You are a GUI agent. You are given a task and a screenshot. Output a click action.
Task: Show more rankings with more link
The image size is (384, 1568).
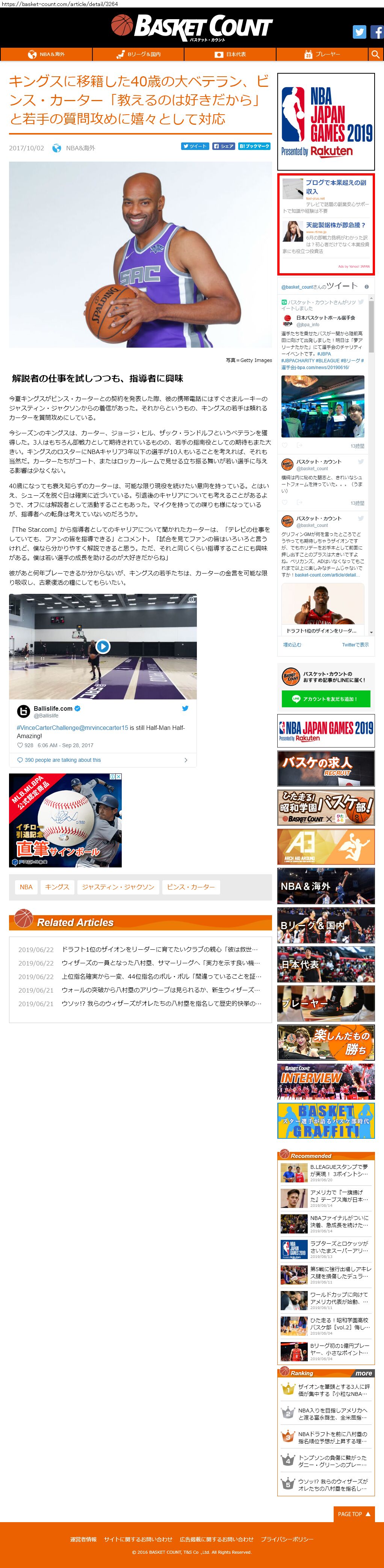pyautogui.click(x=363, y=1373)
